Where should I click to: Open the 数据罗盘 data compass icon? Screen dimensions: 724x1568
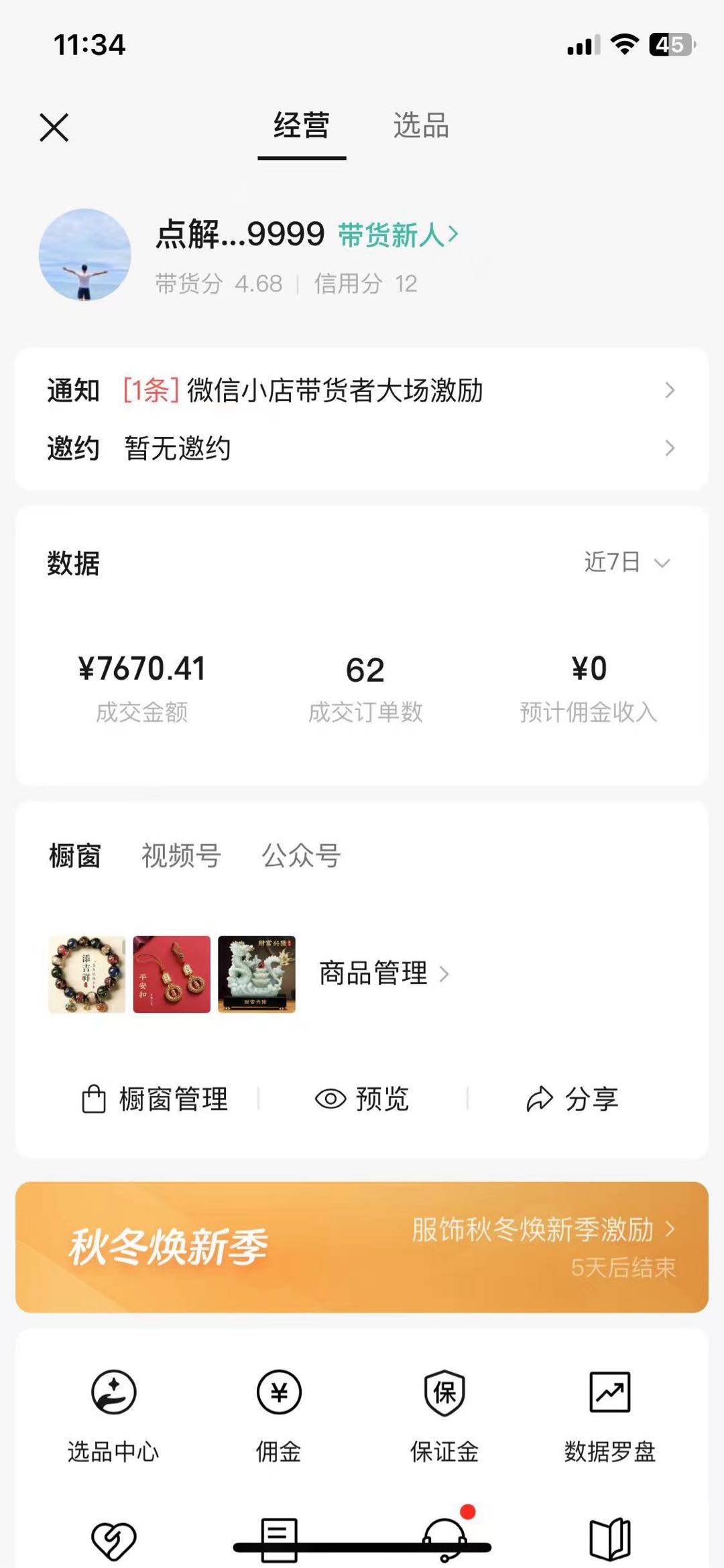(x=611, y=1414)
